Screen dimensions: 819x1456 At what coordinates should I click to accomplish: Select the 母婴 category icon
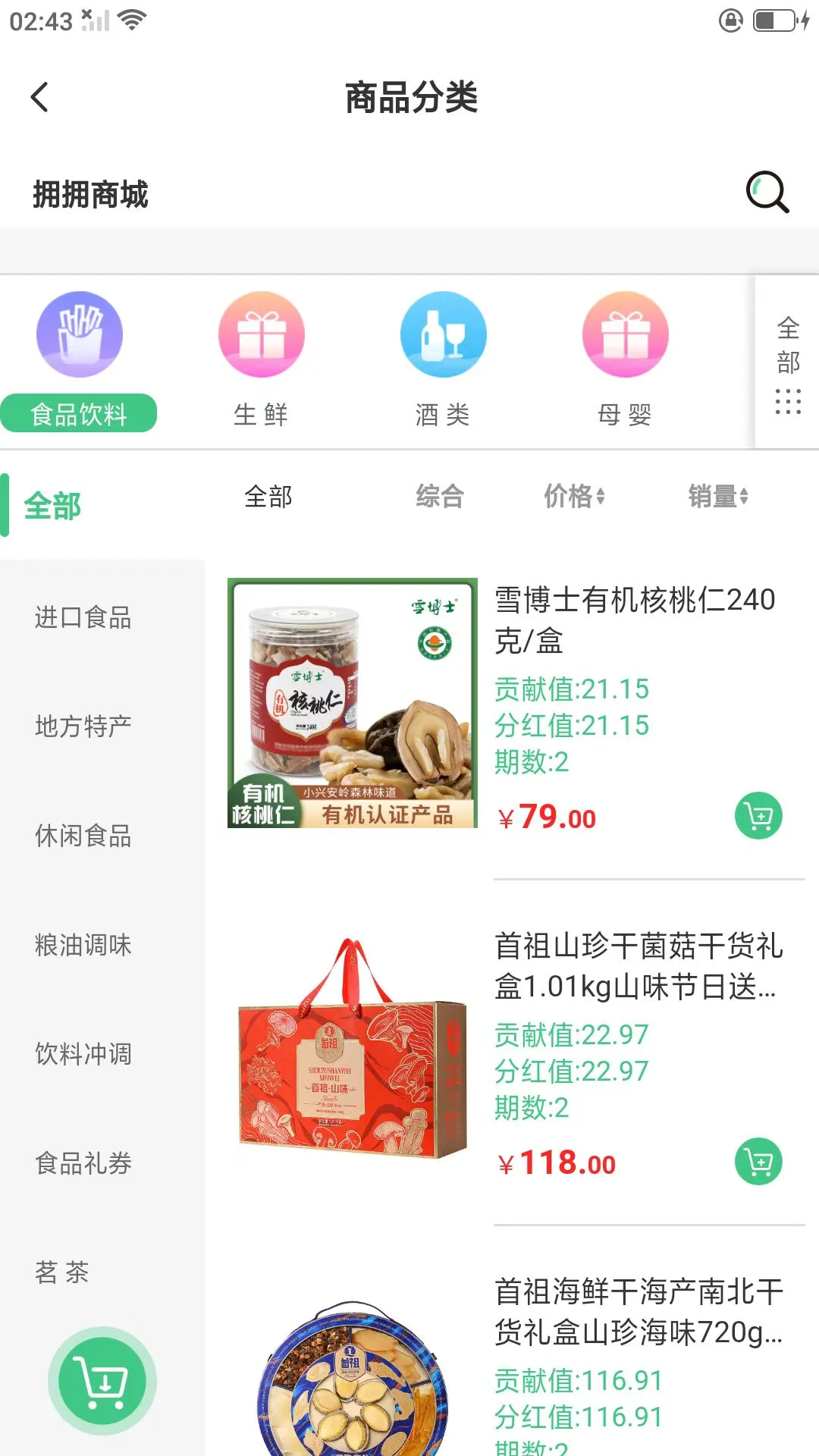(625, 334)
